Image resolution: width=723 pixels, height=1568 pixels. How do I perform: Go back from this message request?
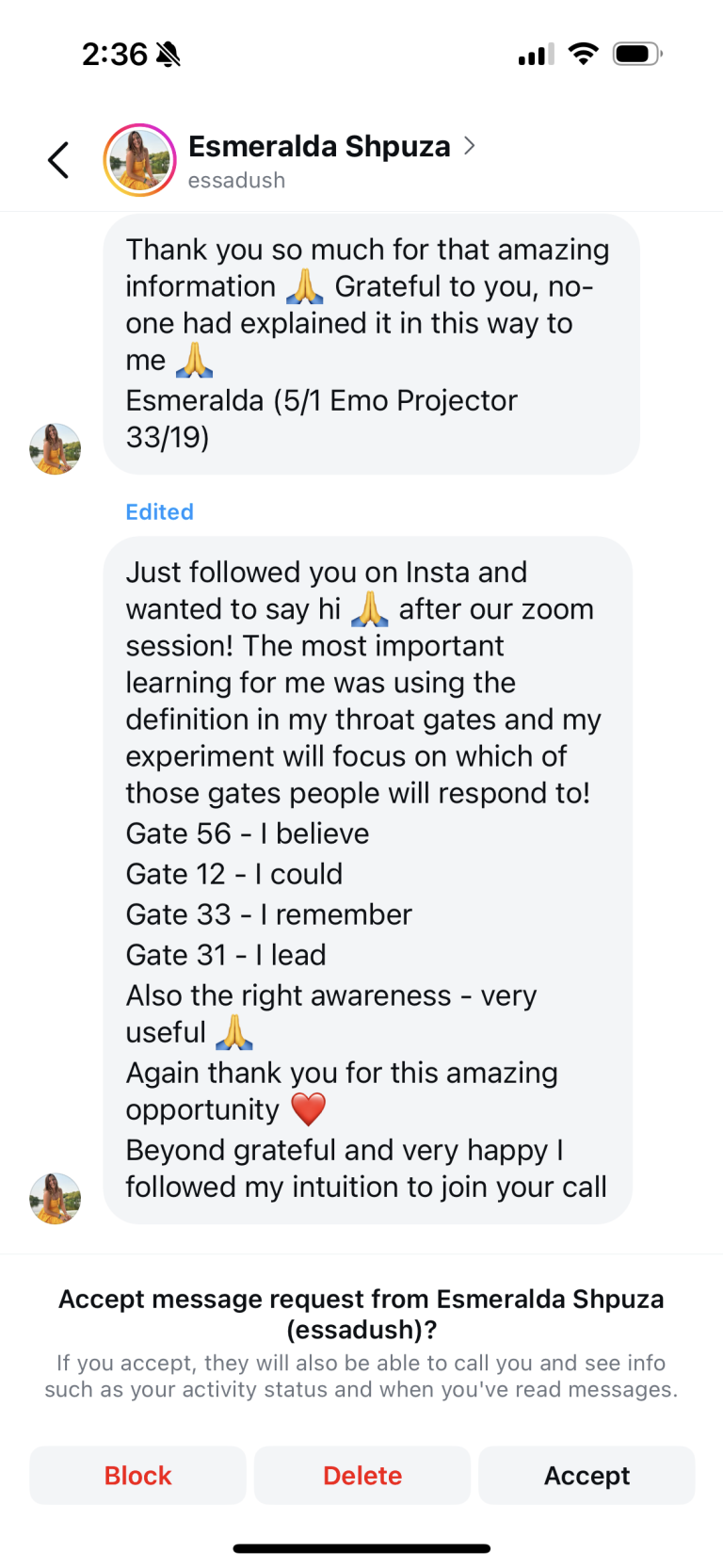click(x=58, y=160)
